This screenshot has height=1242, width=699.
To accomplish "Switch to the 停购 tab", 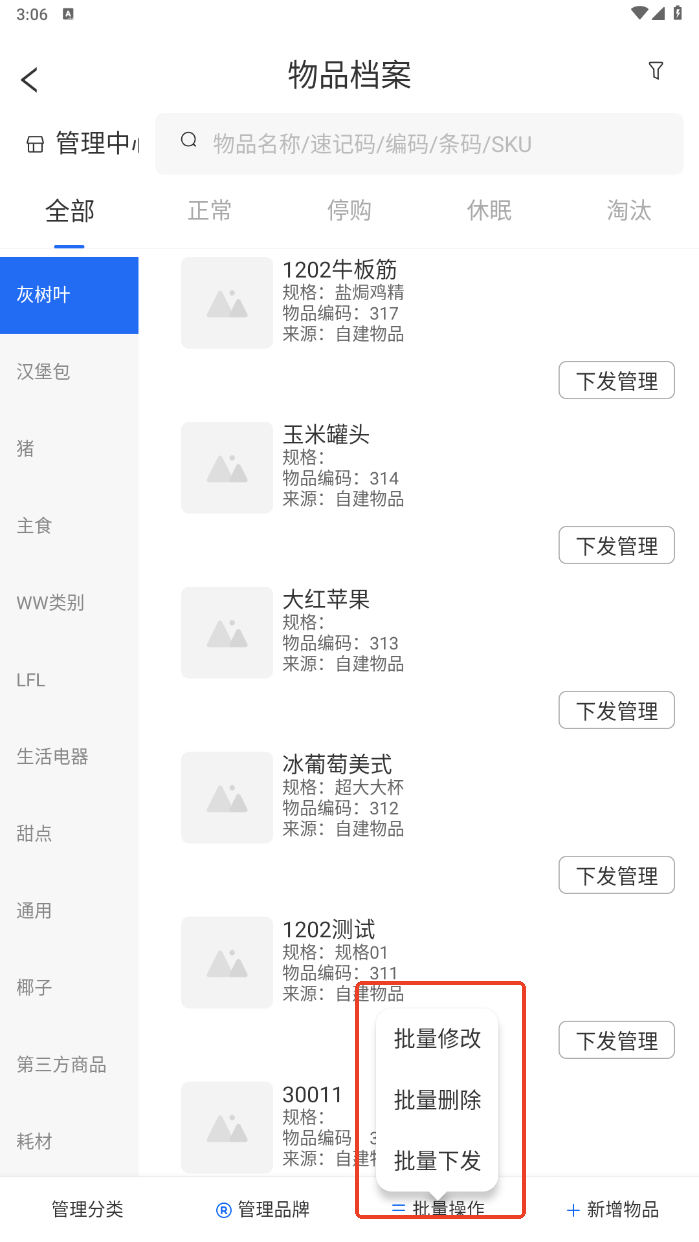I will (x=349, y=211).
